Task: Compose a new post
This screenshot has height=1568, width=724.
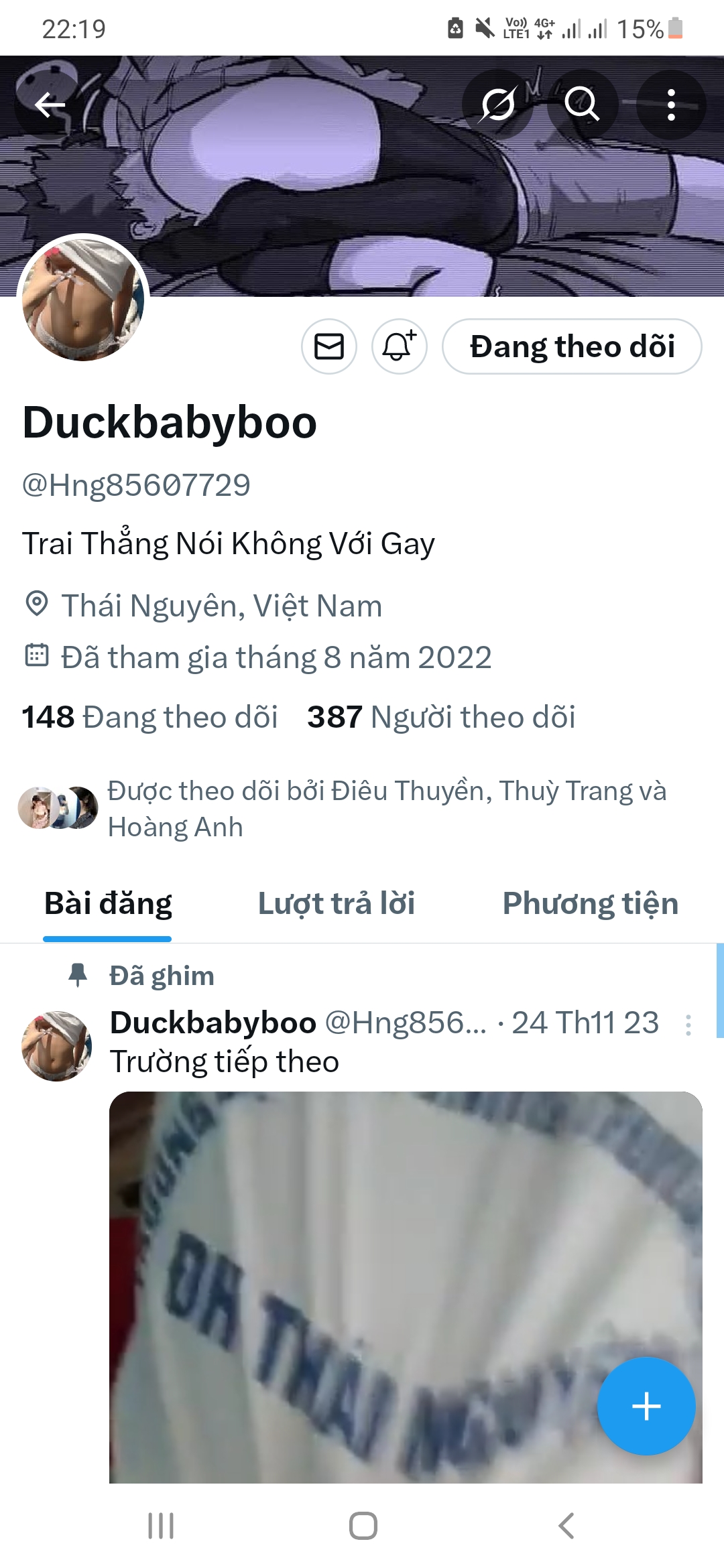Action: coord(646,1406)
